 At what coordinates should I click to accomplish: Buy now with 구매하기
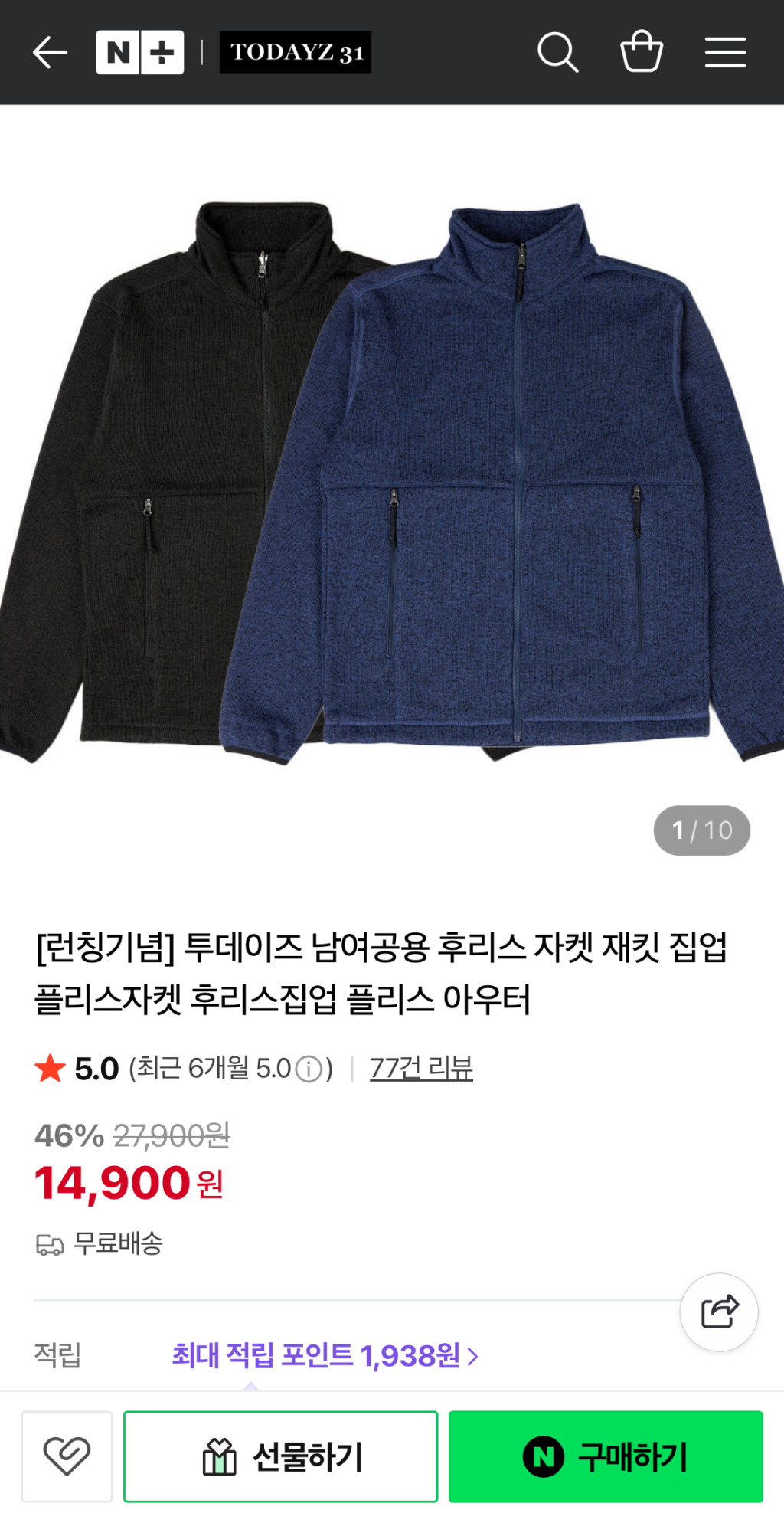pos(606,1456)
